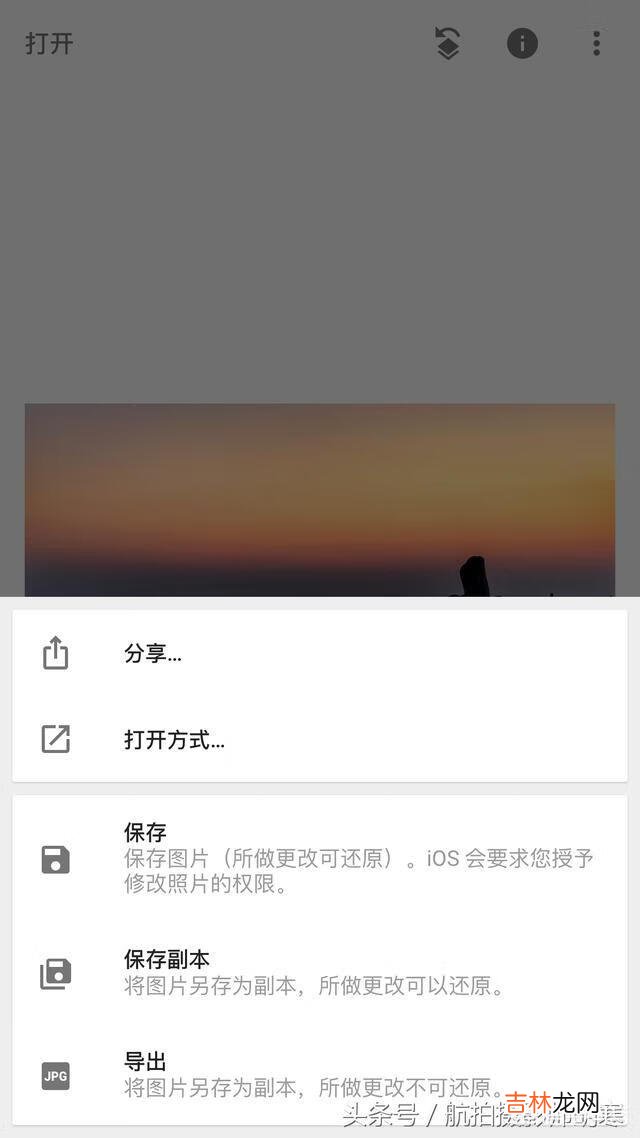Select 分享... to share the photo
The width and height of the screenshot is (640, 1138).
(153, 654)
